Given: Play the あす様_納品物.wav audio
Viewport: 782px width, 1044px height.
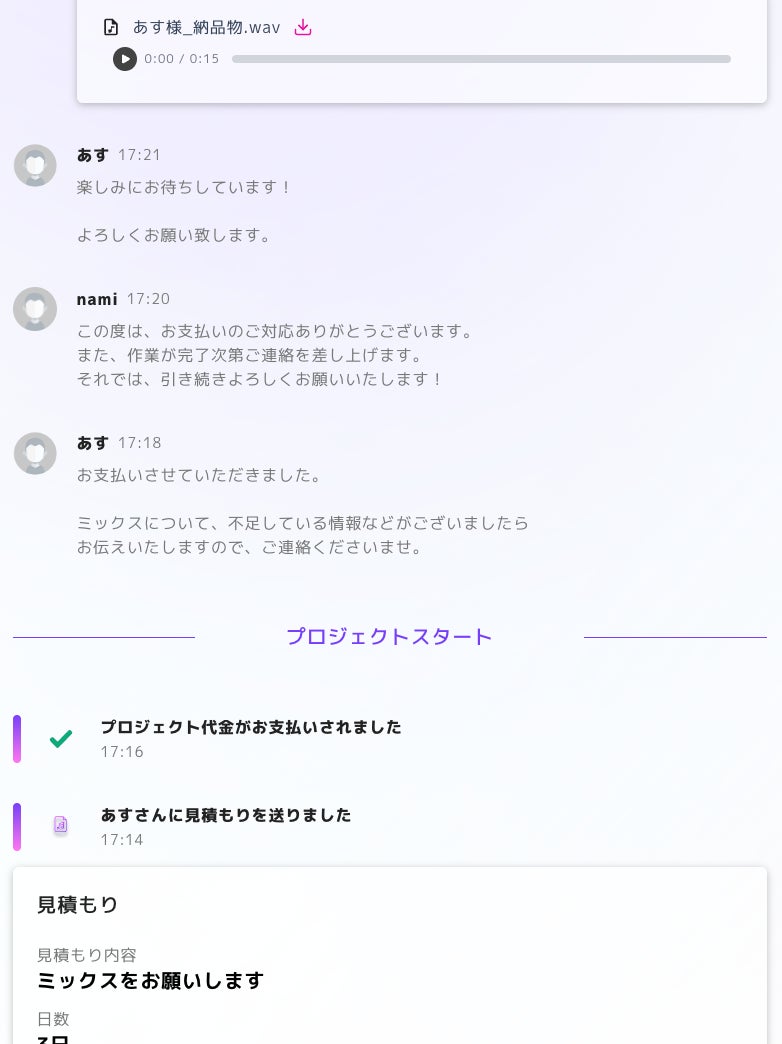Looking at the screenshot, I should tap(125, 59).
